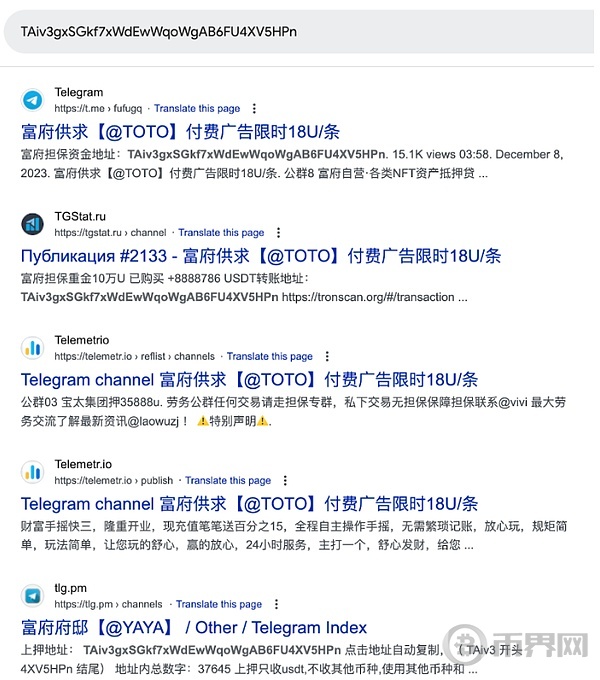Open the tlg.pm 富府府邸【@YAYA】result

pos(194,628)
